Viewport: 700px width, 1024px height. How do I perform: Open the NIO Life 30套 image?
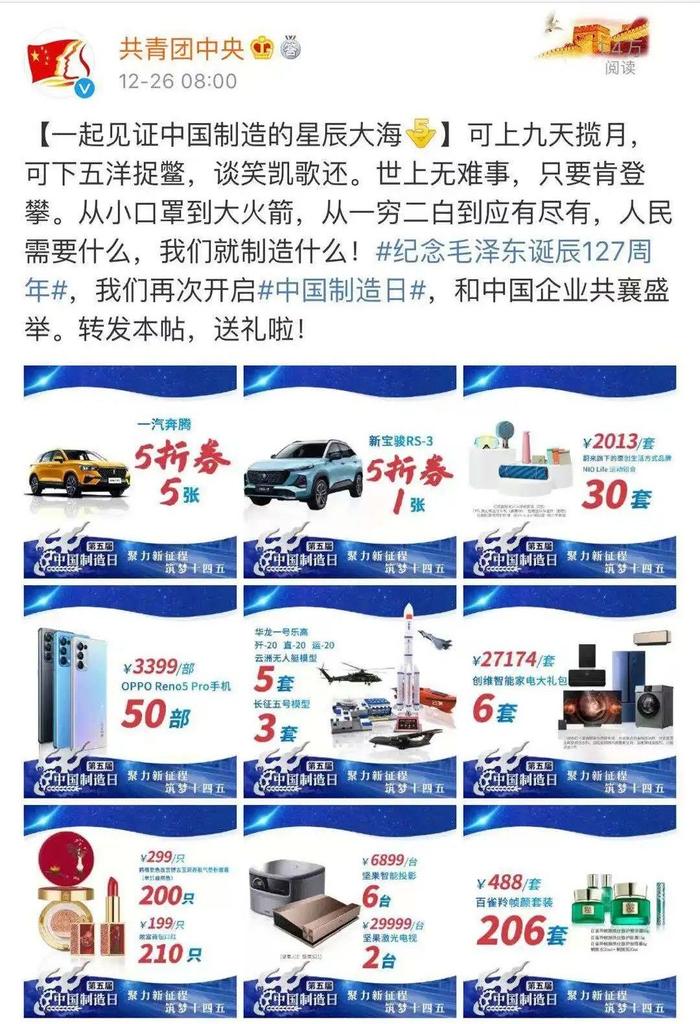coord(568,472)
